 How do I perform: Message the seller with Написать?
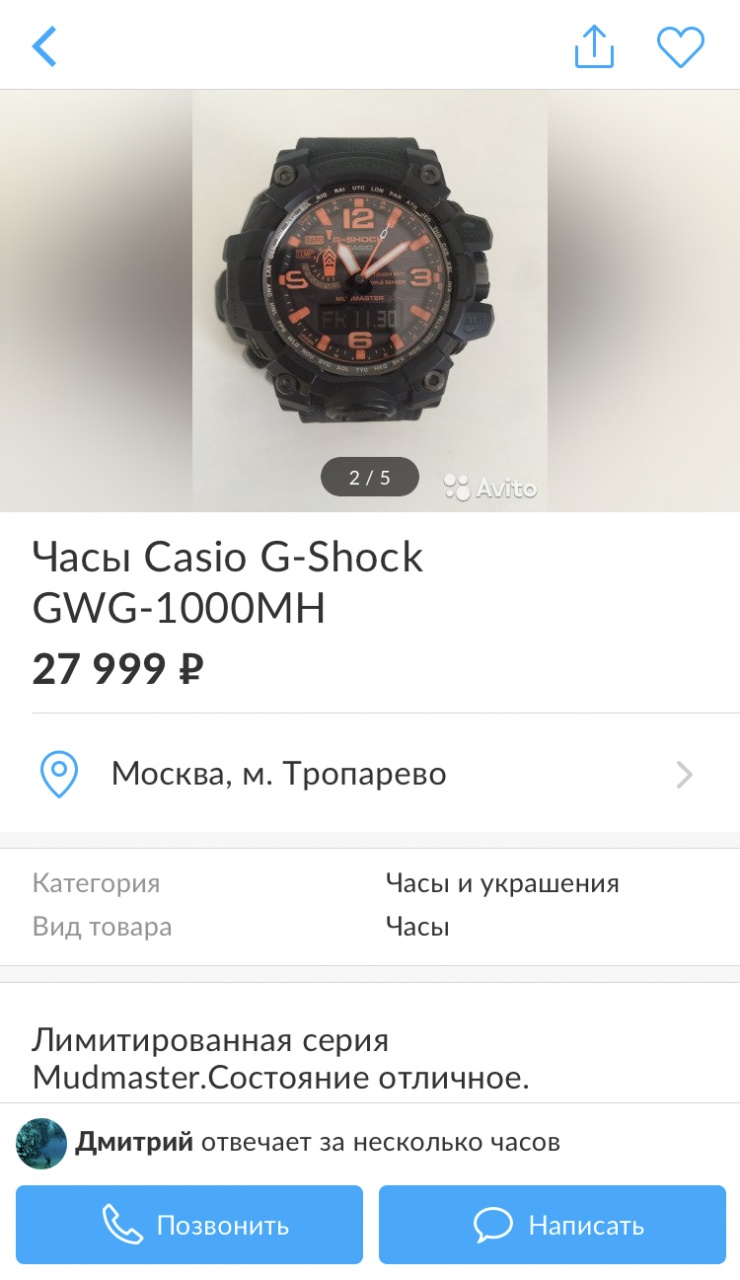click(552, 1225)
